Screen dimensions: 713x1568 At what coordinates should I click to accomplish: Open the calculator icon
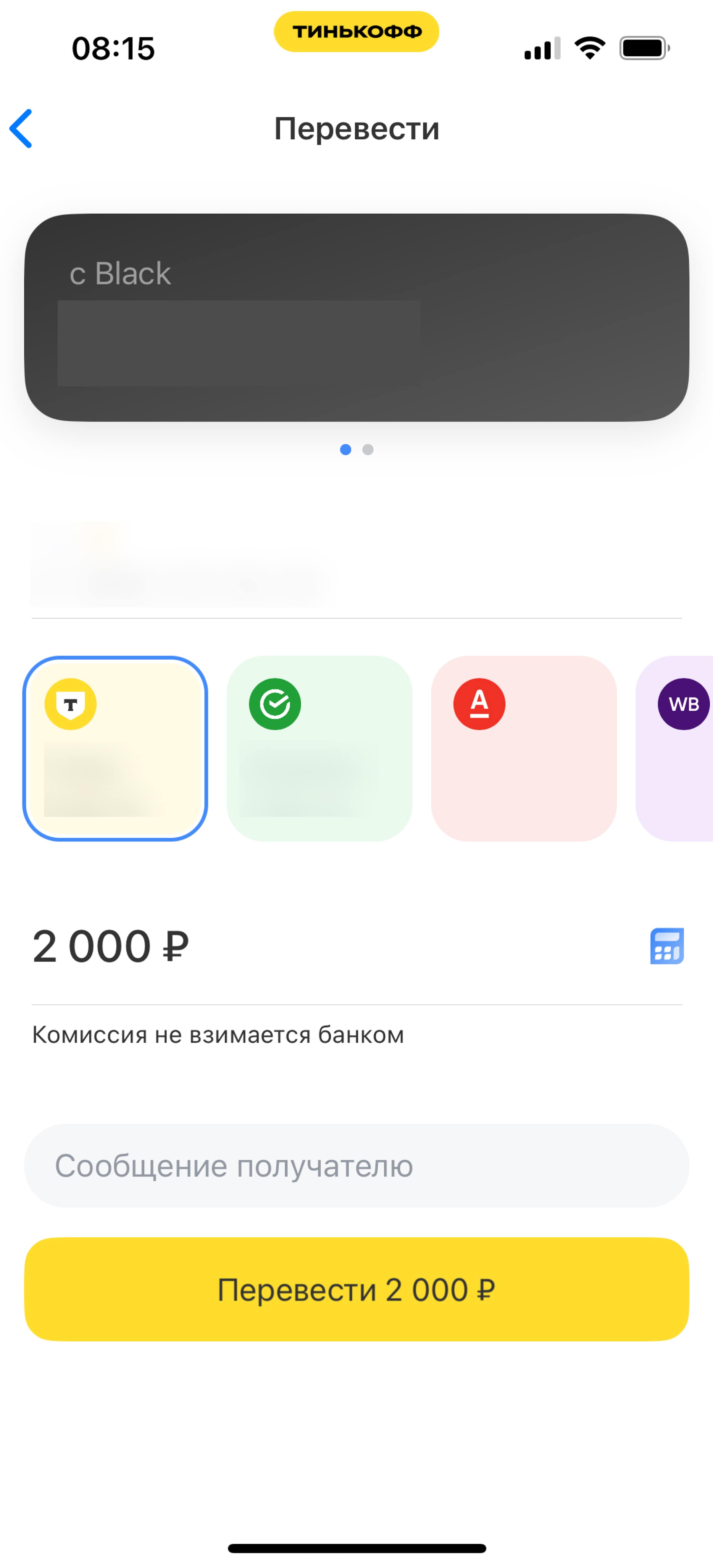click(667, 946)
